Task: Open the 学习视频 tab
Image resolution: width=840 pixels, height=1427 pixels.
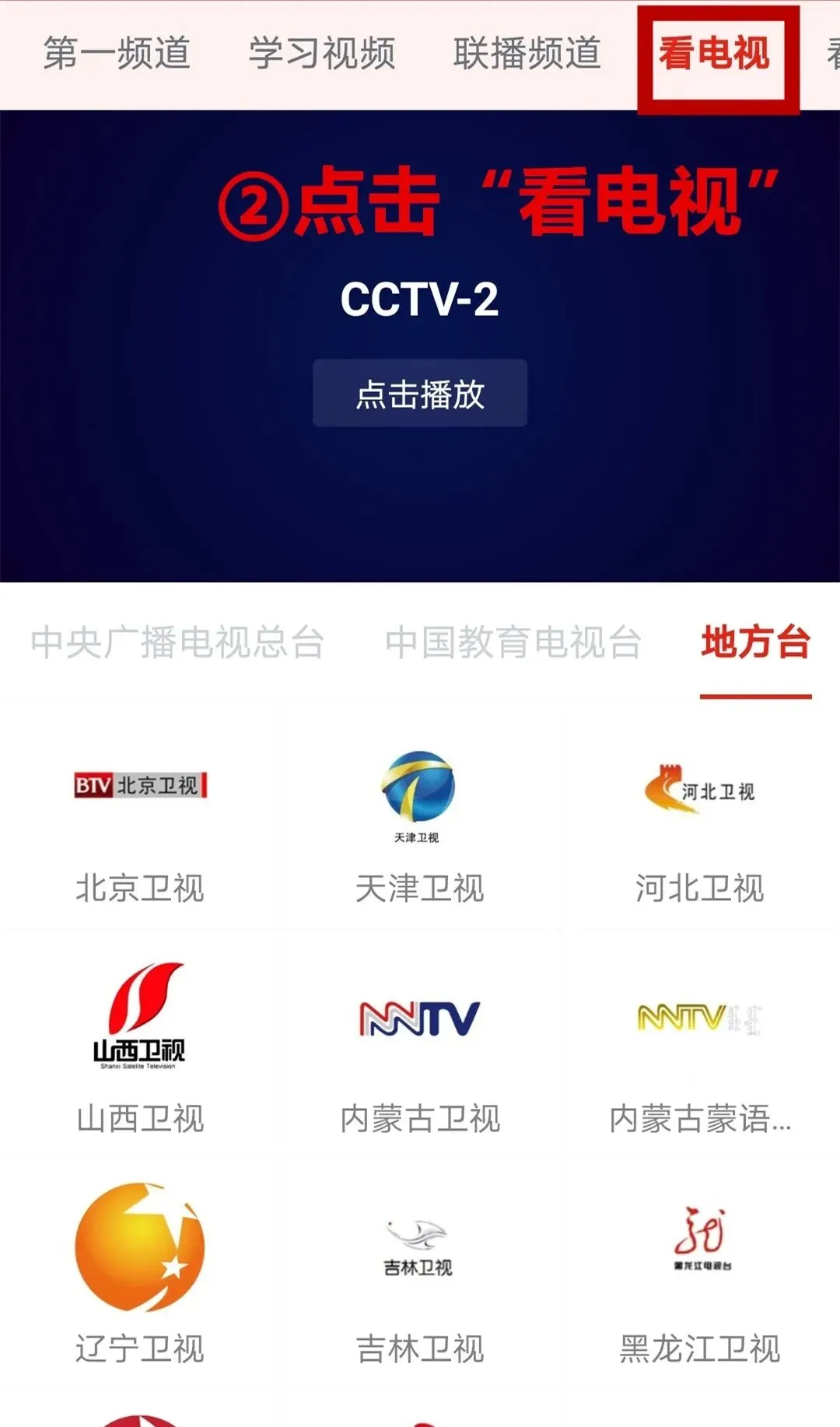Action: tap(322, 54)
